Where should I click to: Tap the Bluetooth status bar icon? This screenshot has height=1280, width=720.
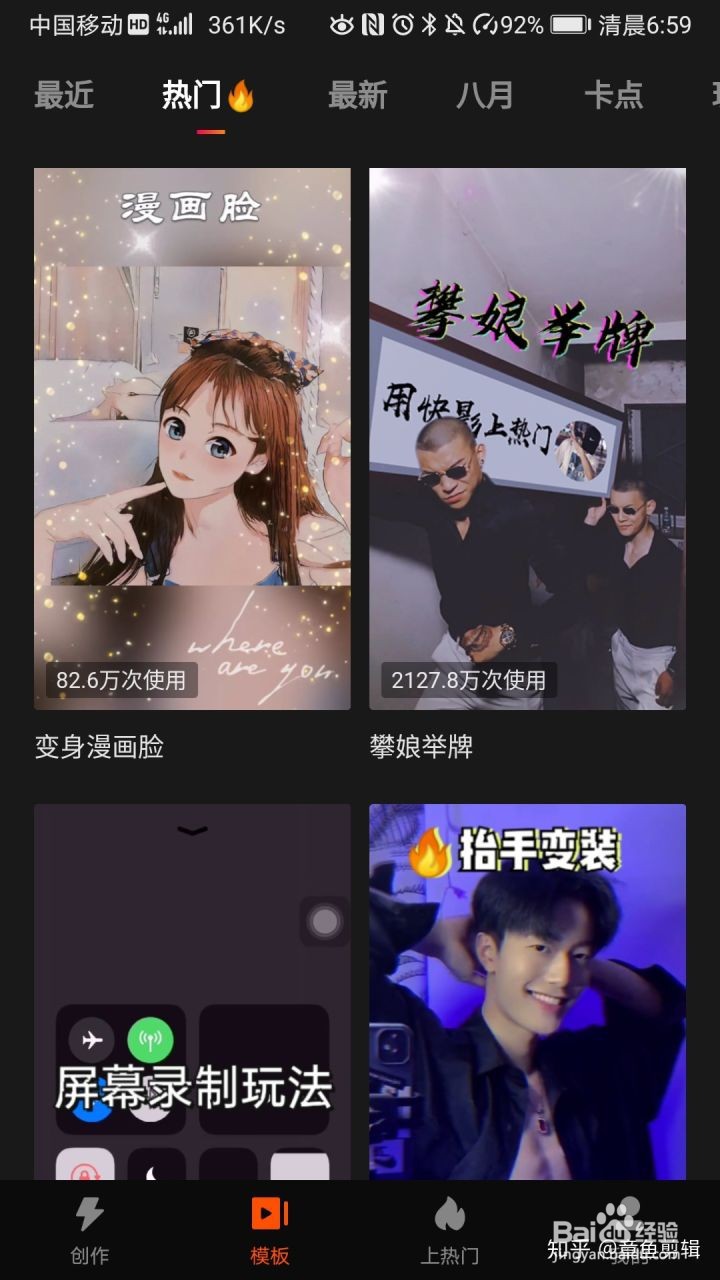click(430, 23)
